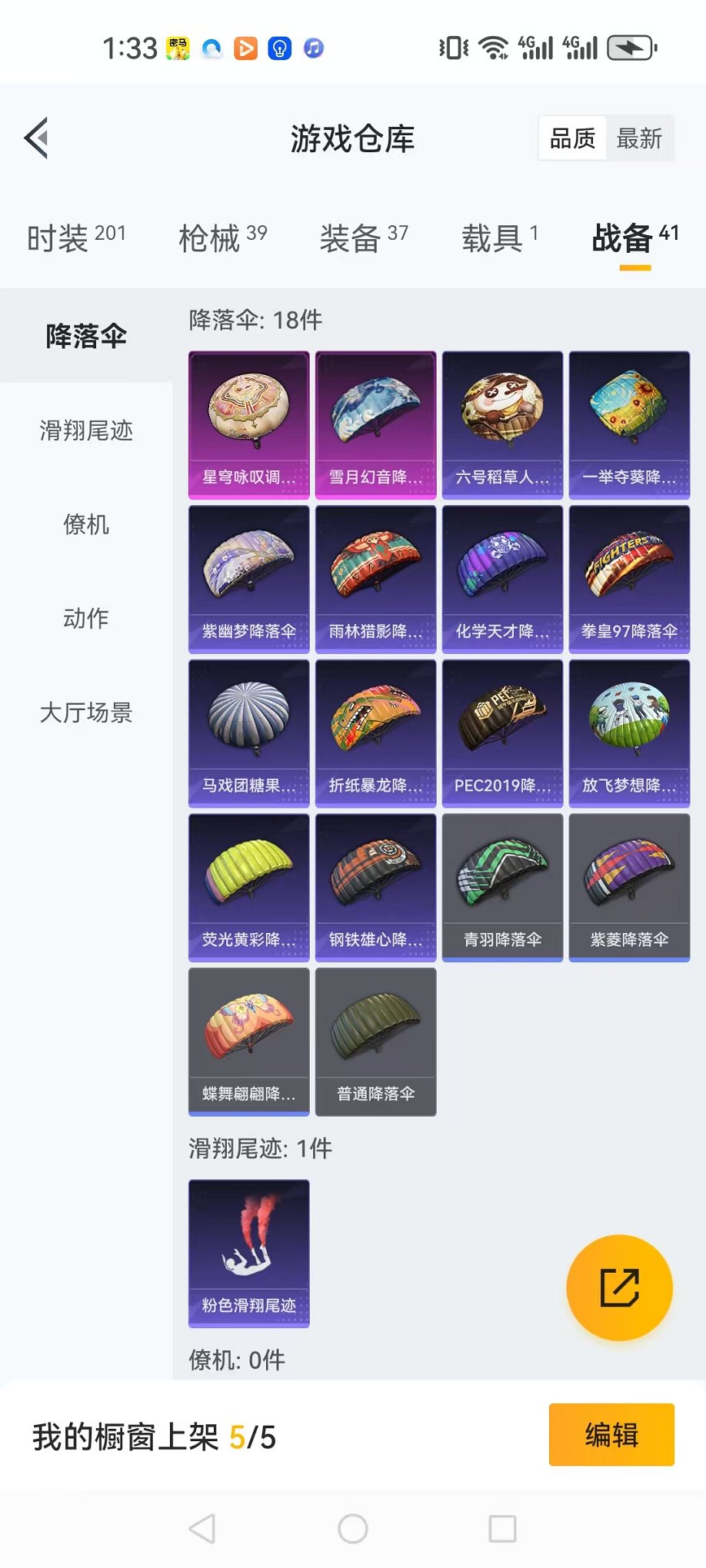This screenshot has height=1568, width=706.
Task: Switch to the 时装 tab
Action: [75, 238]
